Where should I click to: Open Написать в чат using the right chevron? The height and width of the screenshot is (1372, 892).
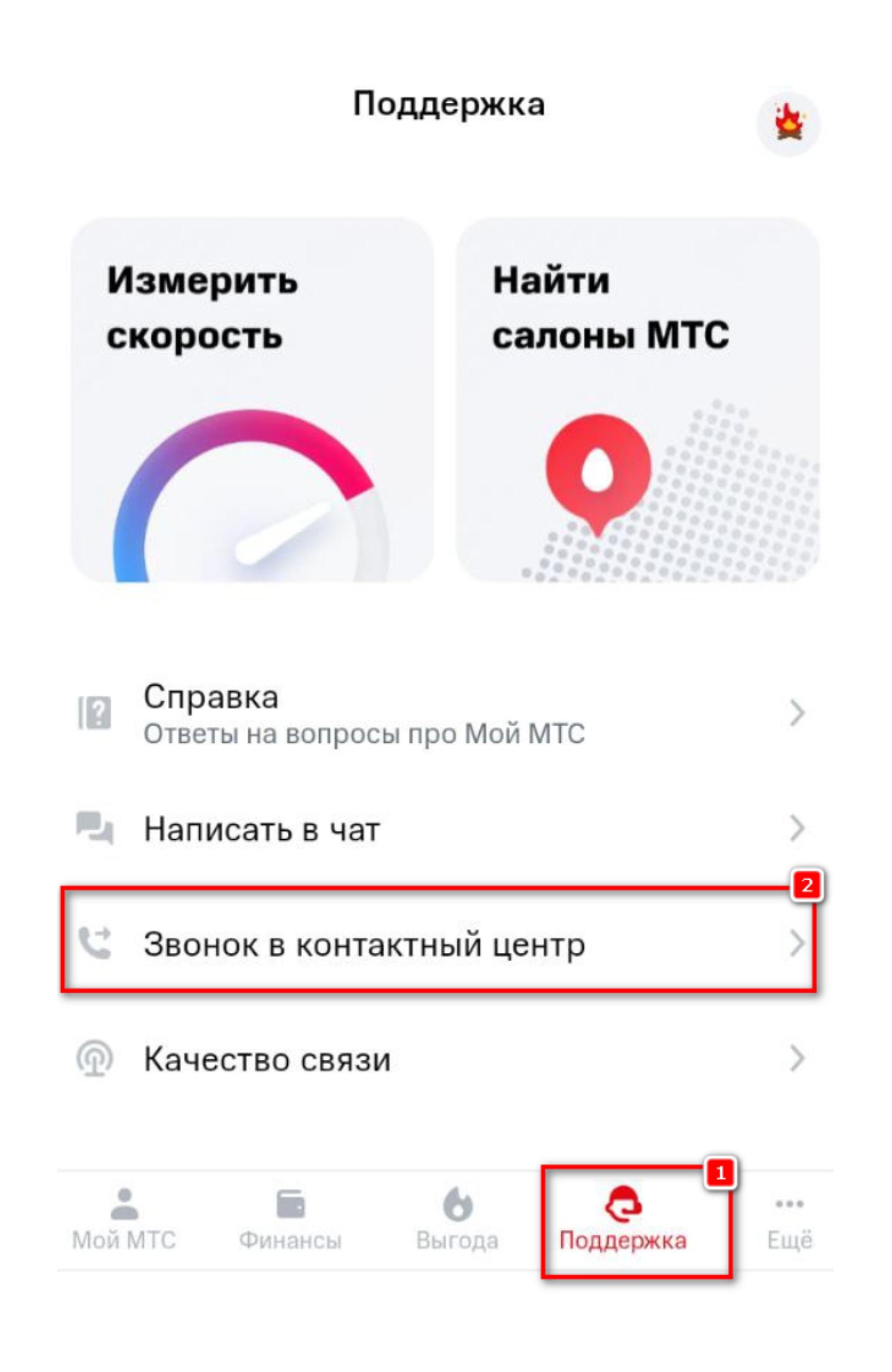[796, 829]
